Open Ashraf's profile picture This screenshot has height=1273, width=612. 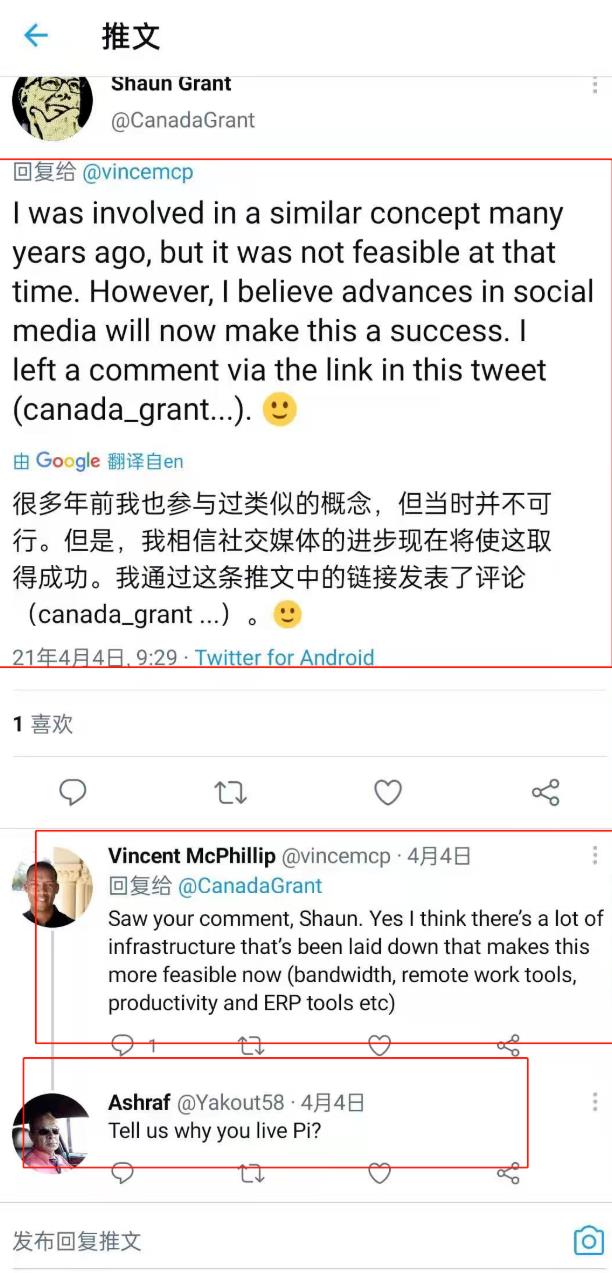[x=52, y=1132]
